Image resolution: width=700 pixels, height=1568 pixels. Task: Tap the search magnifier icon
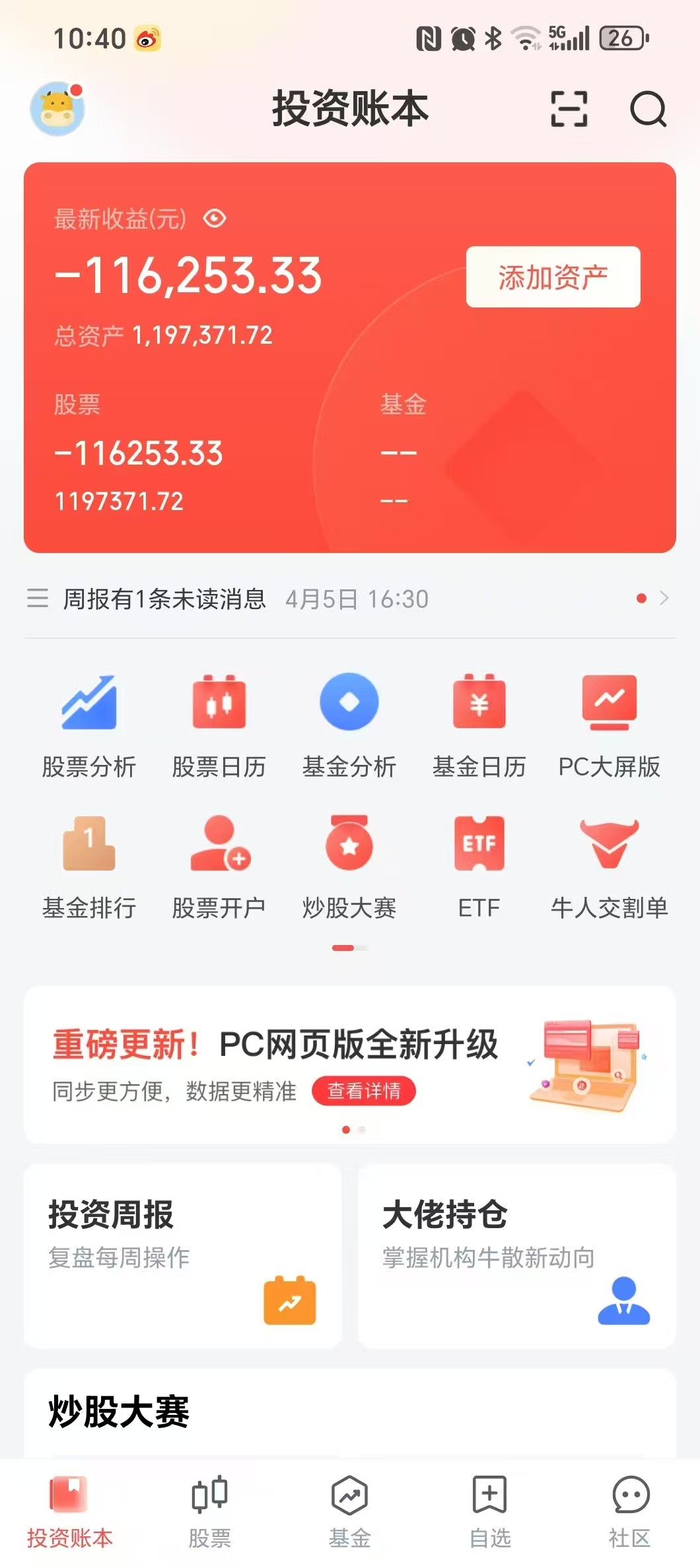pyautogui.click(x=648, y=109)
